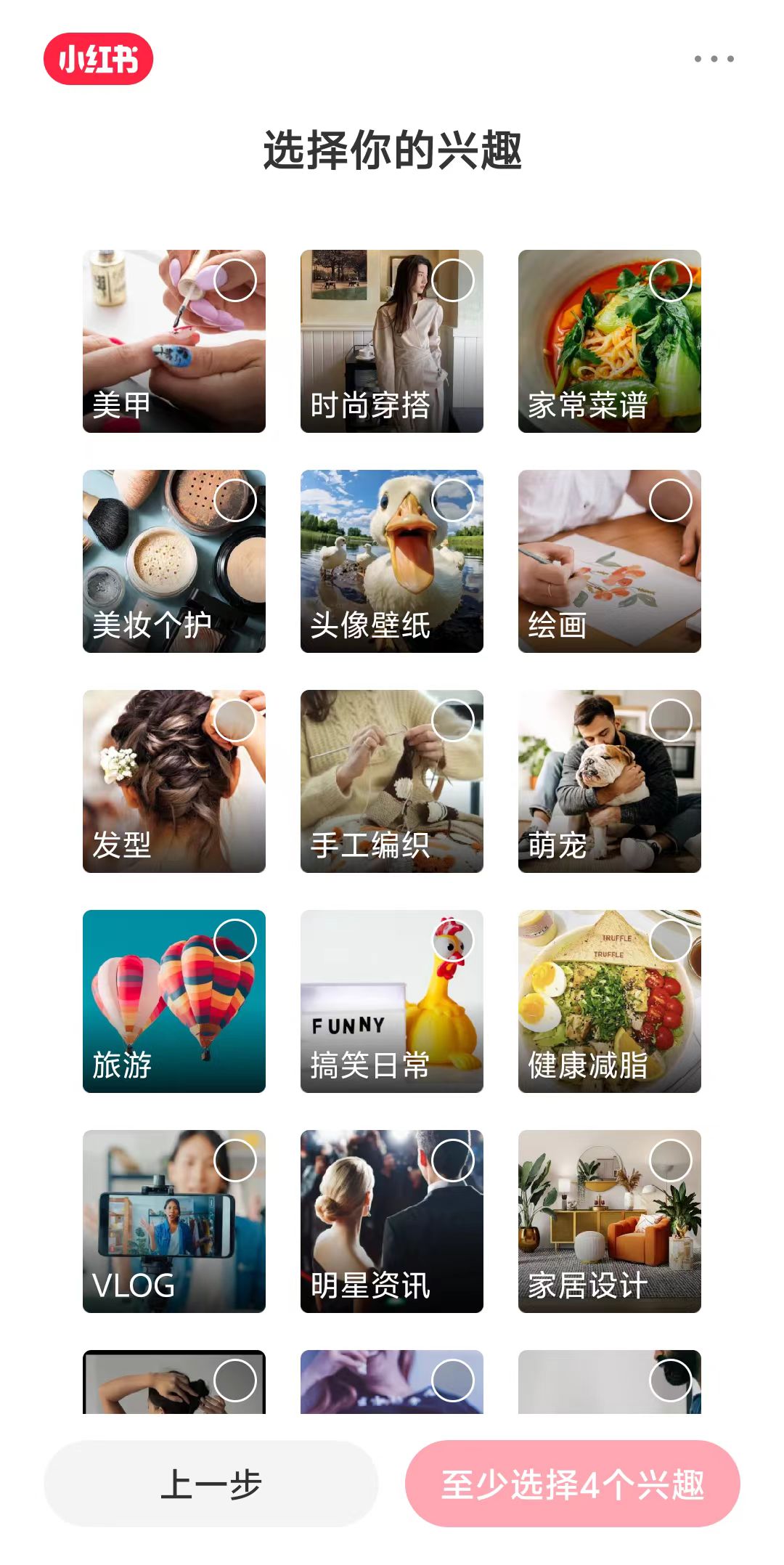
Task: Select 美妆个护 as an interest
Action: click(174, 561)
